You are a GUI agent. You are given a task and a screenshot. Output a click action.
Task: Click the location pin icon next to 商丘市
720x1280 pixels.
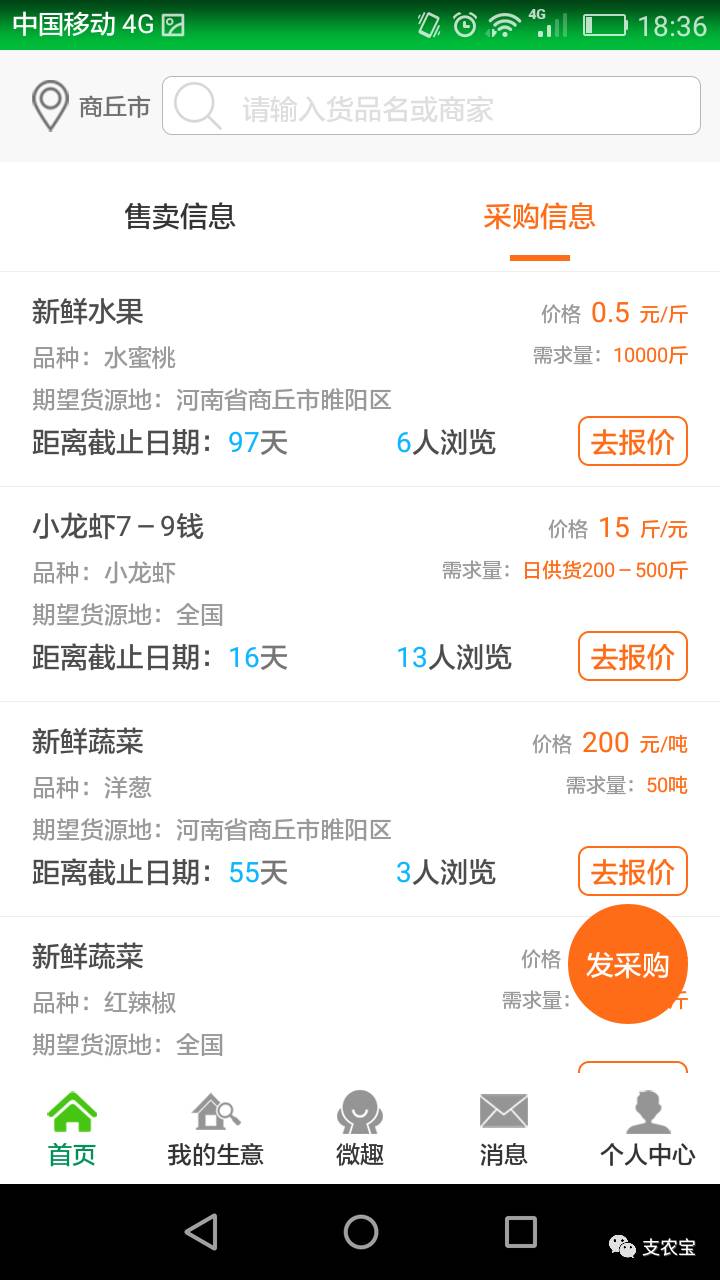click(46, 105)
